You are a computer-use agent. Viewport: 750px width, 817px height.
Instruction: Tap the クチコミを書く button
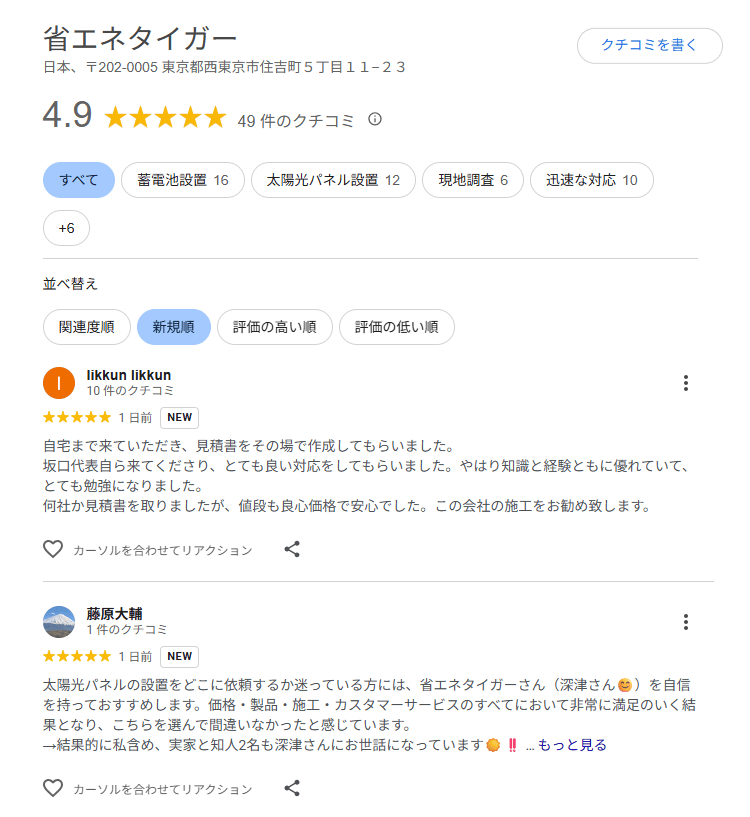pos(649,46)
